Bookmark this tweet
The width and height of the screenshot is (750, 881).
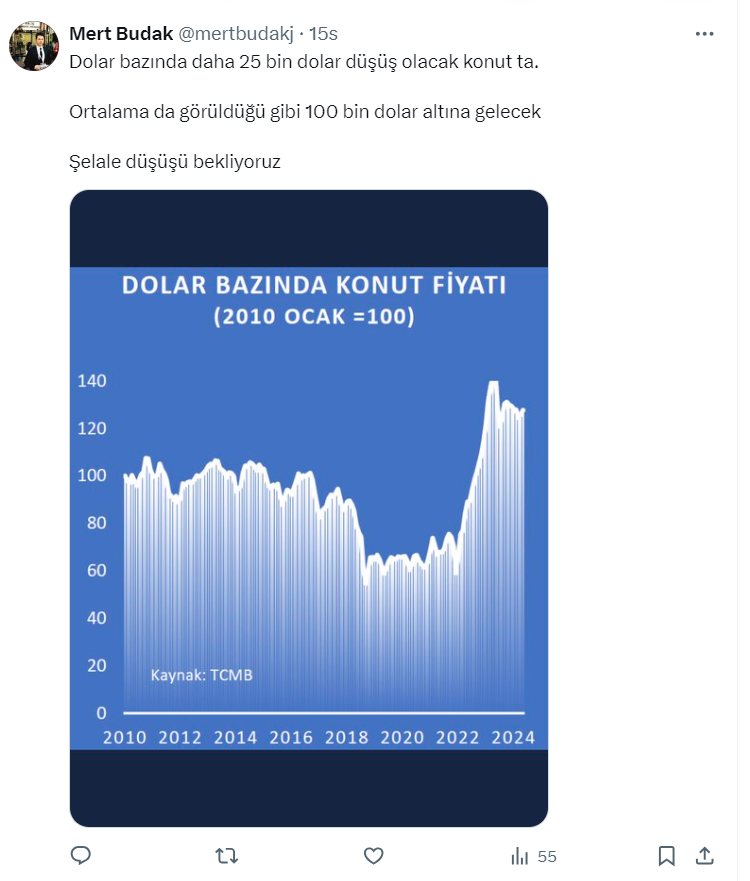tap(667, 856)
